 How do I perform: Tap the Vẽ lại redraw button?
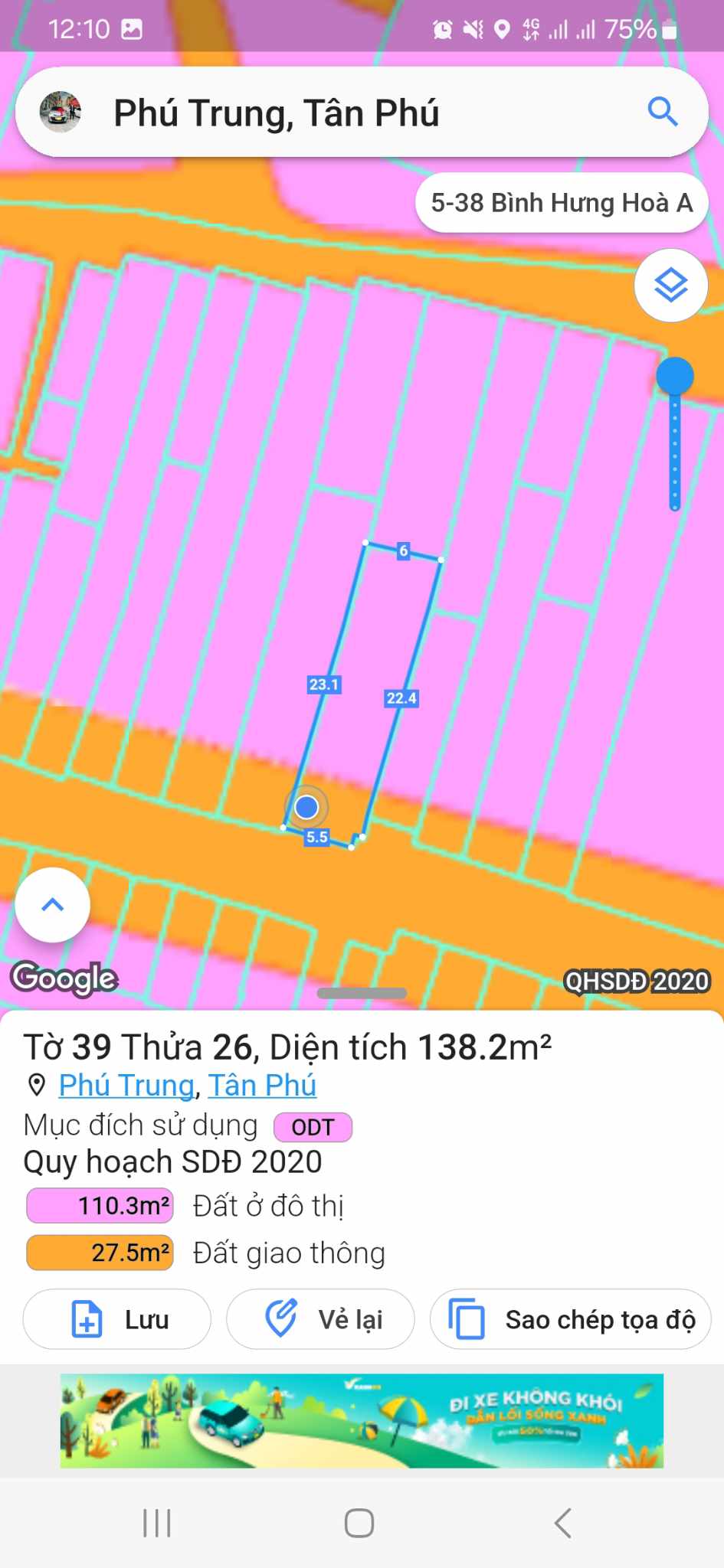point(320,1319)
